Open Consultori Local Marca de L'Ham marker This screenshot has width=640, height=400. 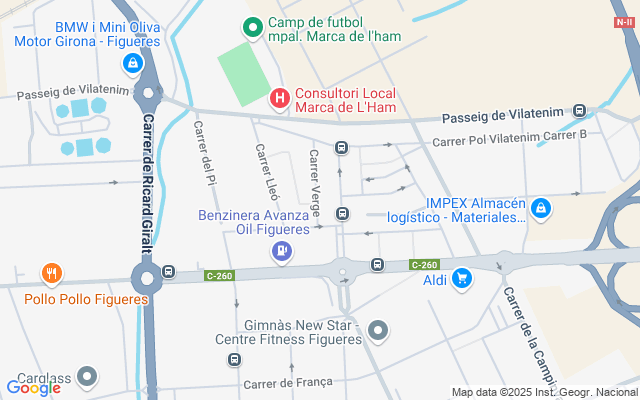tap(280, 99)
